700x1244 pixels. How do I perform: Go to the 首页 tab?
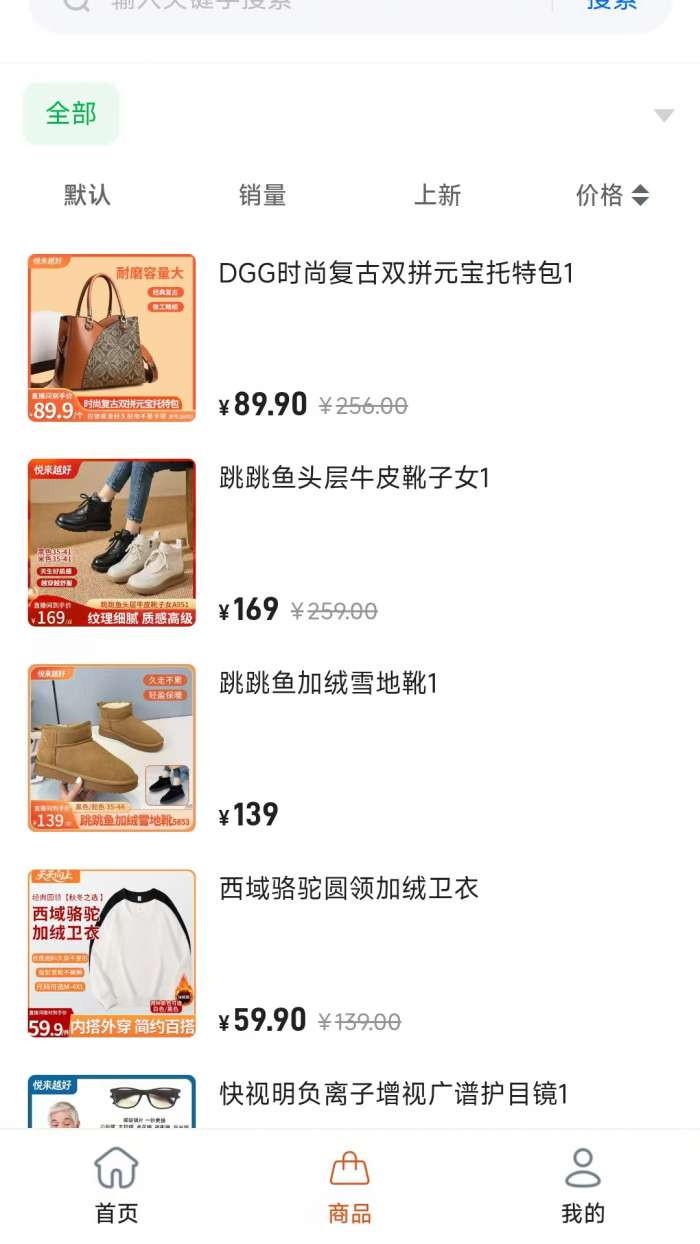click(x=116, y=1187)
